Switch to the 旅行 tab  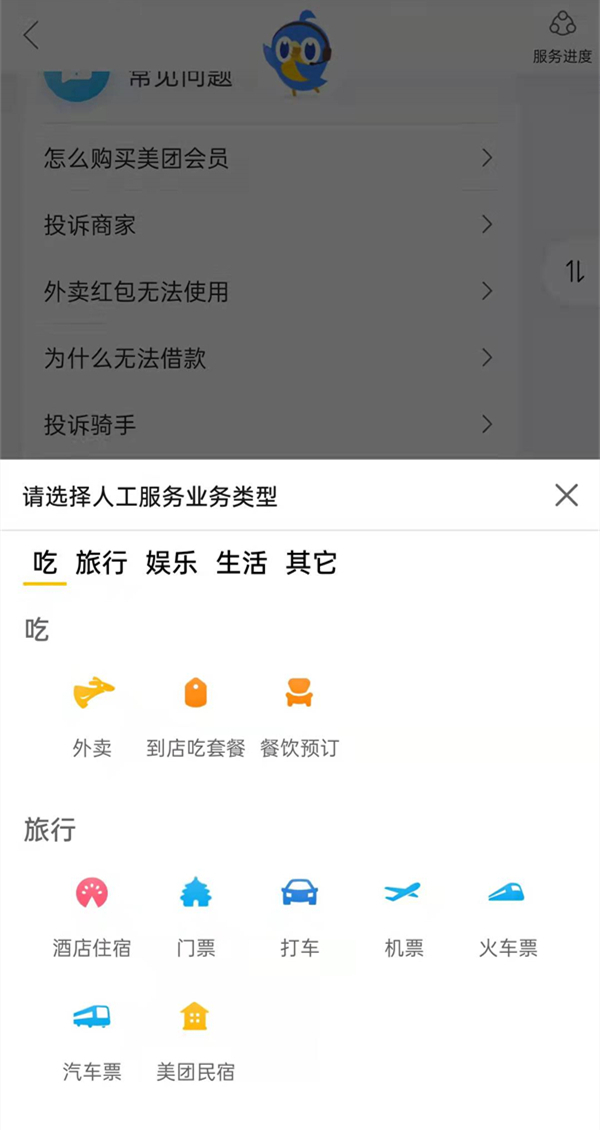tap(101, 563)
